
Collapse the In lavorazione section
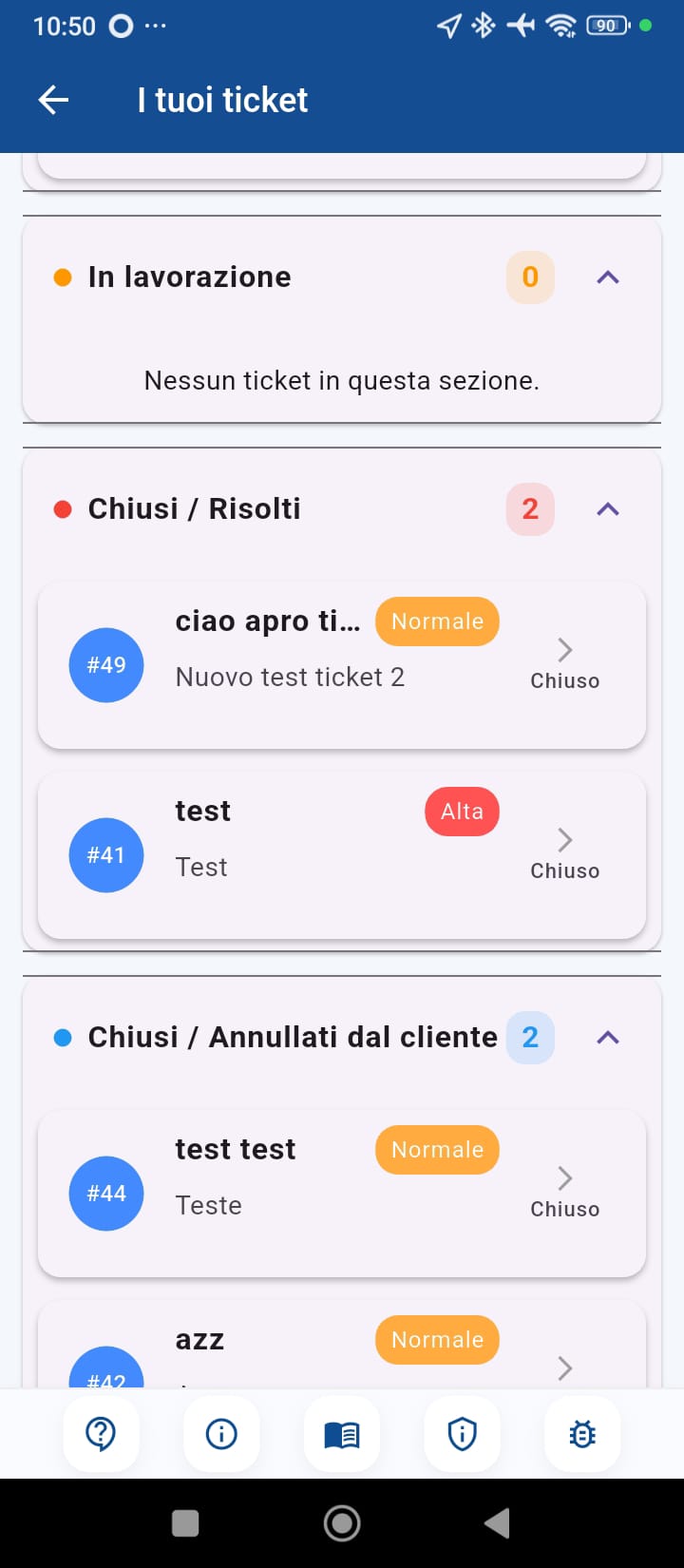coord(607,277)
